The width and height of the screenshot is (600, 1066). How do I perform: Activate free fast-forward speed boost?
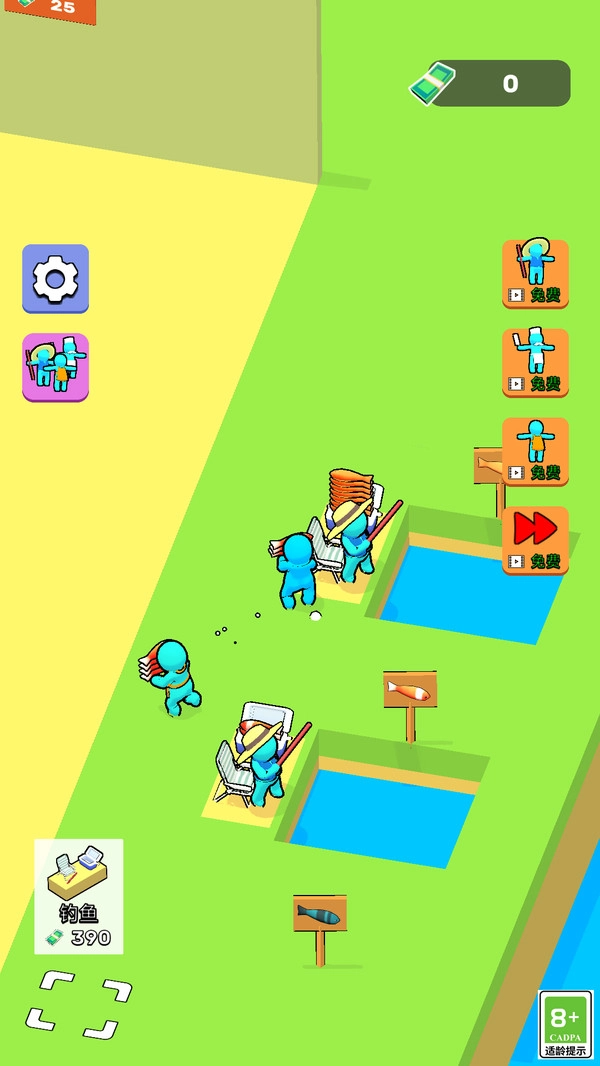(535, 541)
